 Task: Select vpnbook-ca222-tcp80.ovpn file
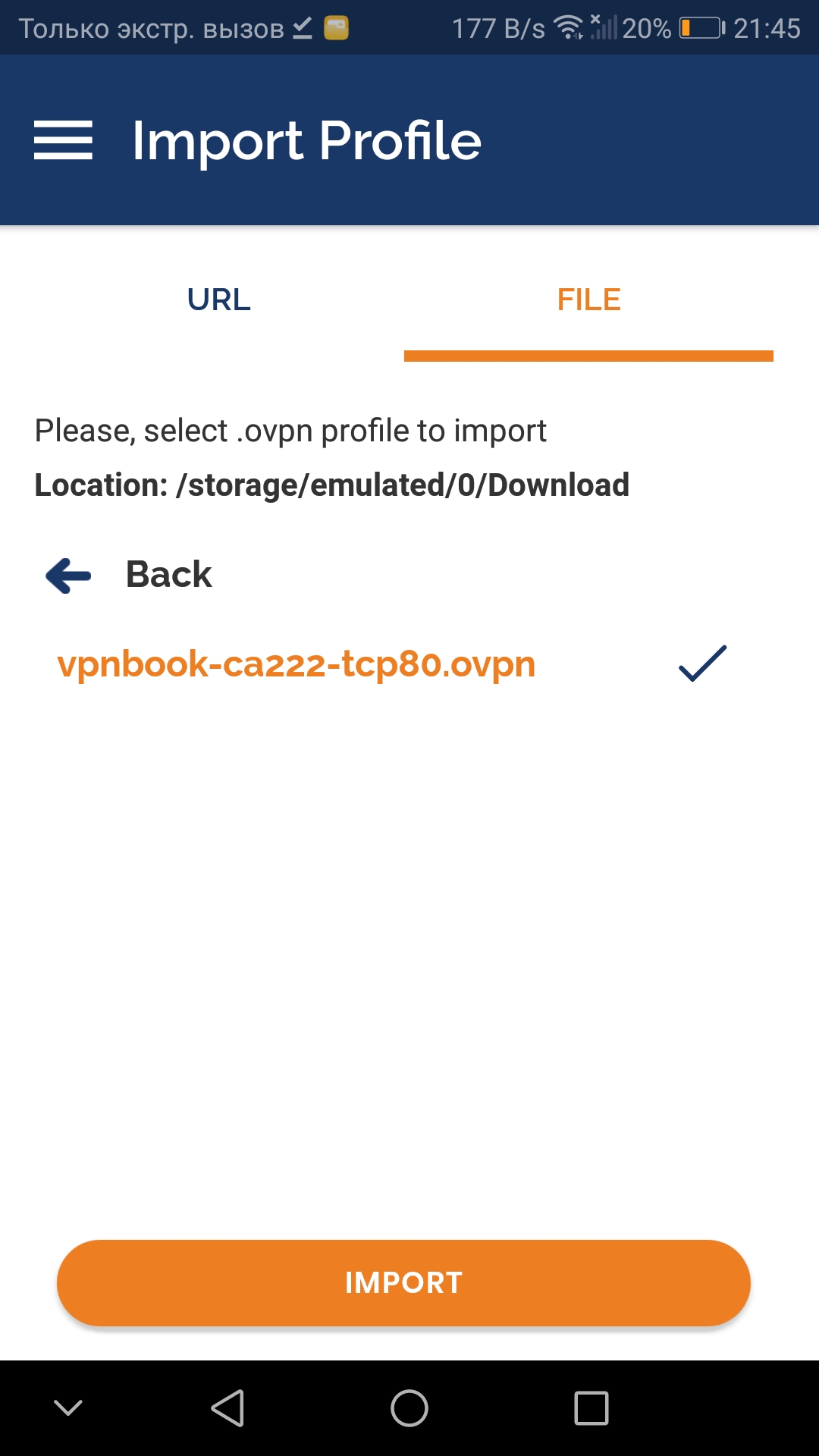[x=297, y=664]
